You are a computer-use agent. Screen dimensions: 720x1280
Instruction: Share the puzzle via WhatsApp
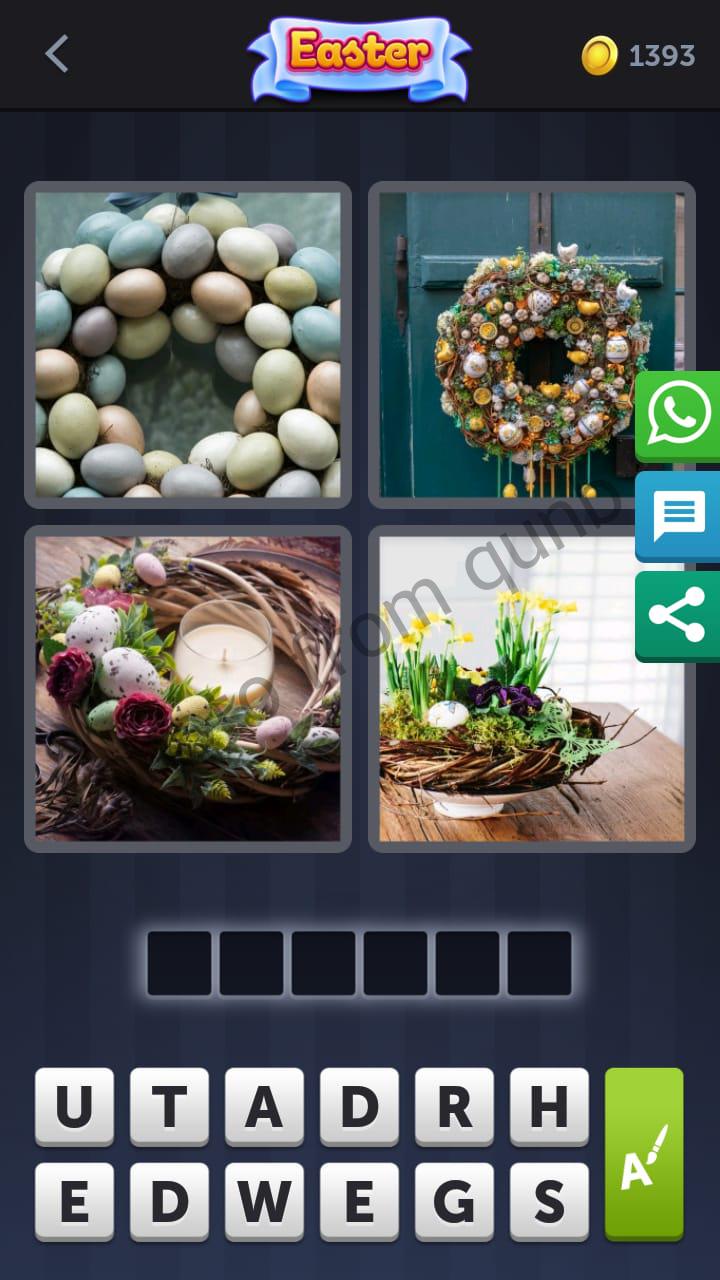(679, 416)
